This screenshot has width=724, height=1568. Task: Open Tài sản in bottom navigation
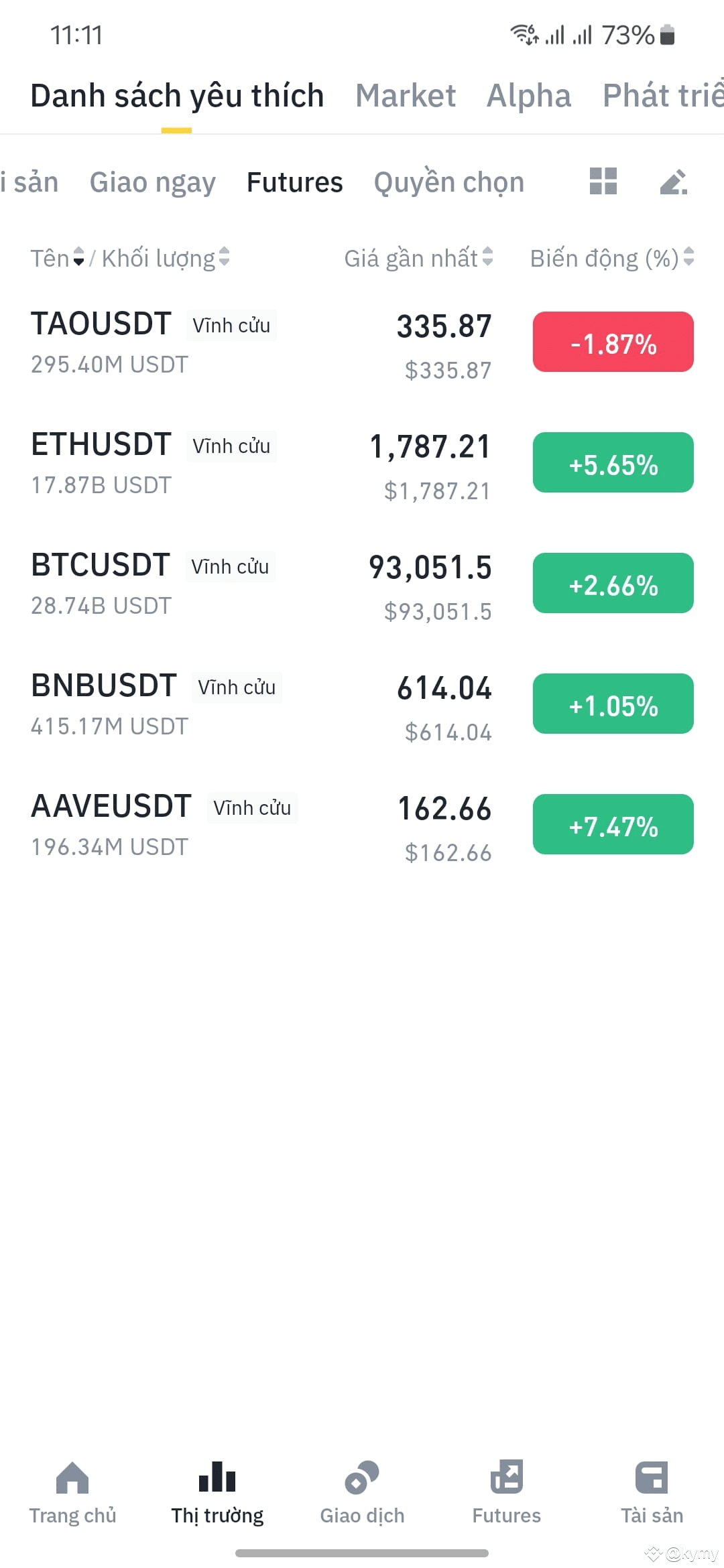(652, 1492)
